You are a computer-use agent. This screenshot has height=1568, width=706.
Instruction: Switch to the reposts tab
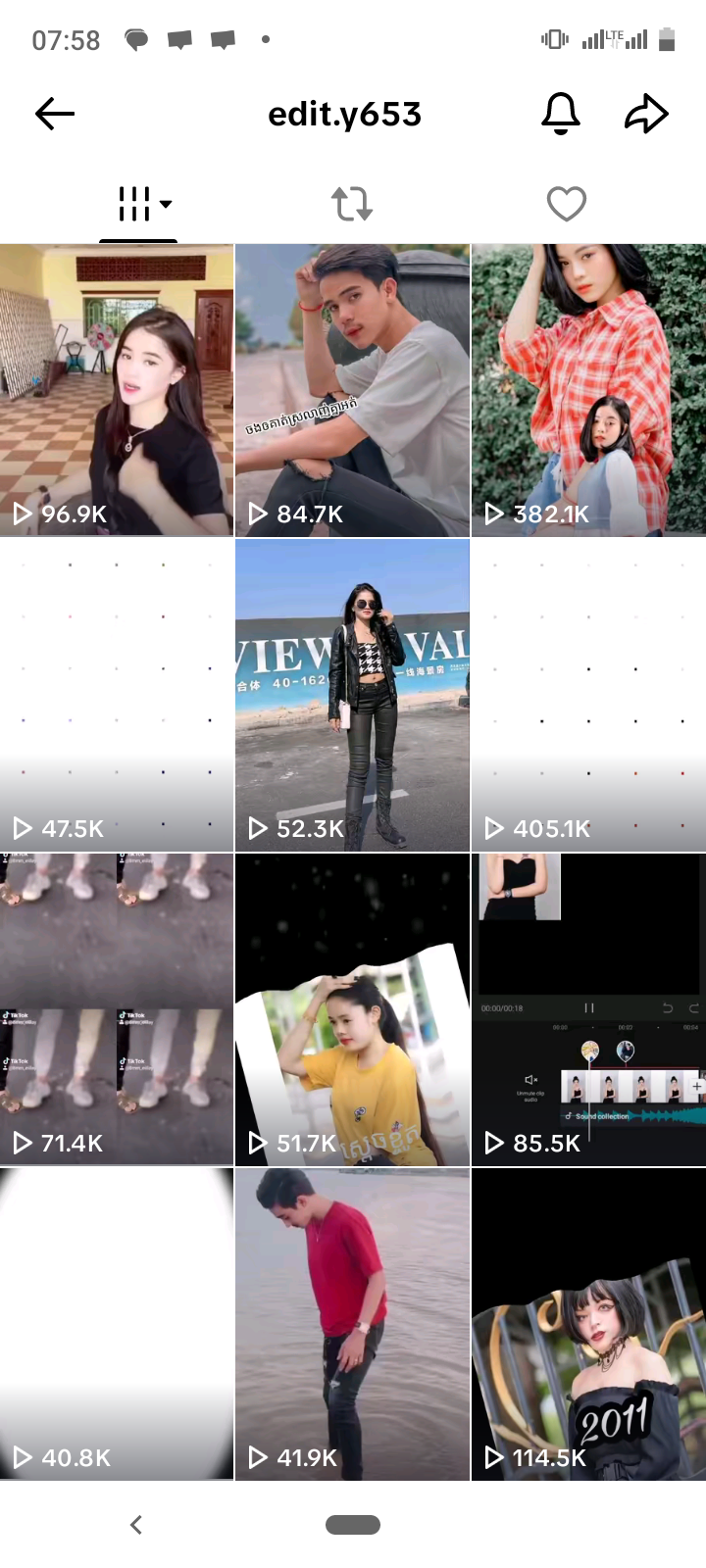(352, 204)
